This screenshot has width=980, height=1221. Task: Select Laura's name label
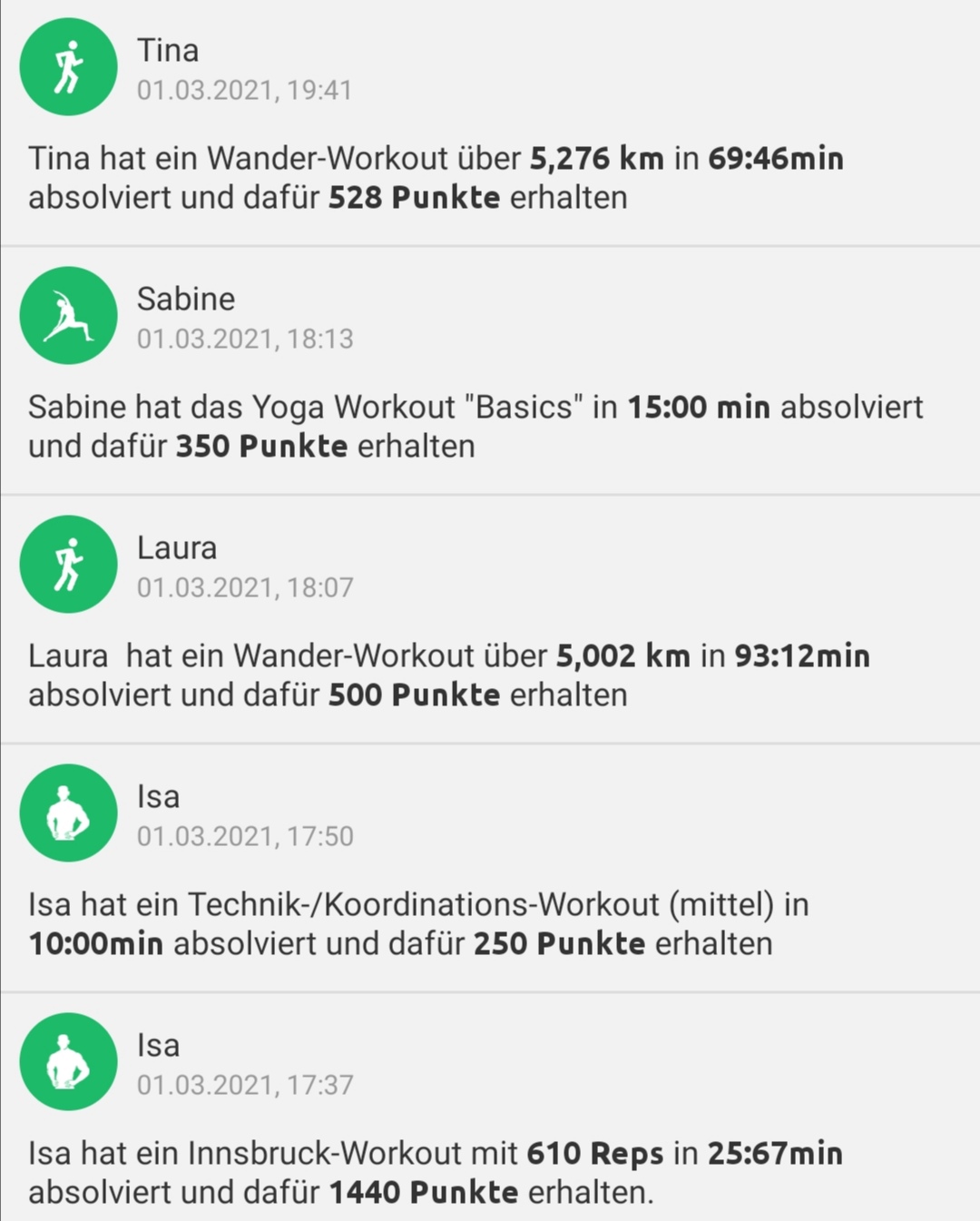point(177,547)
